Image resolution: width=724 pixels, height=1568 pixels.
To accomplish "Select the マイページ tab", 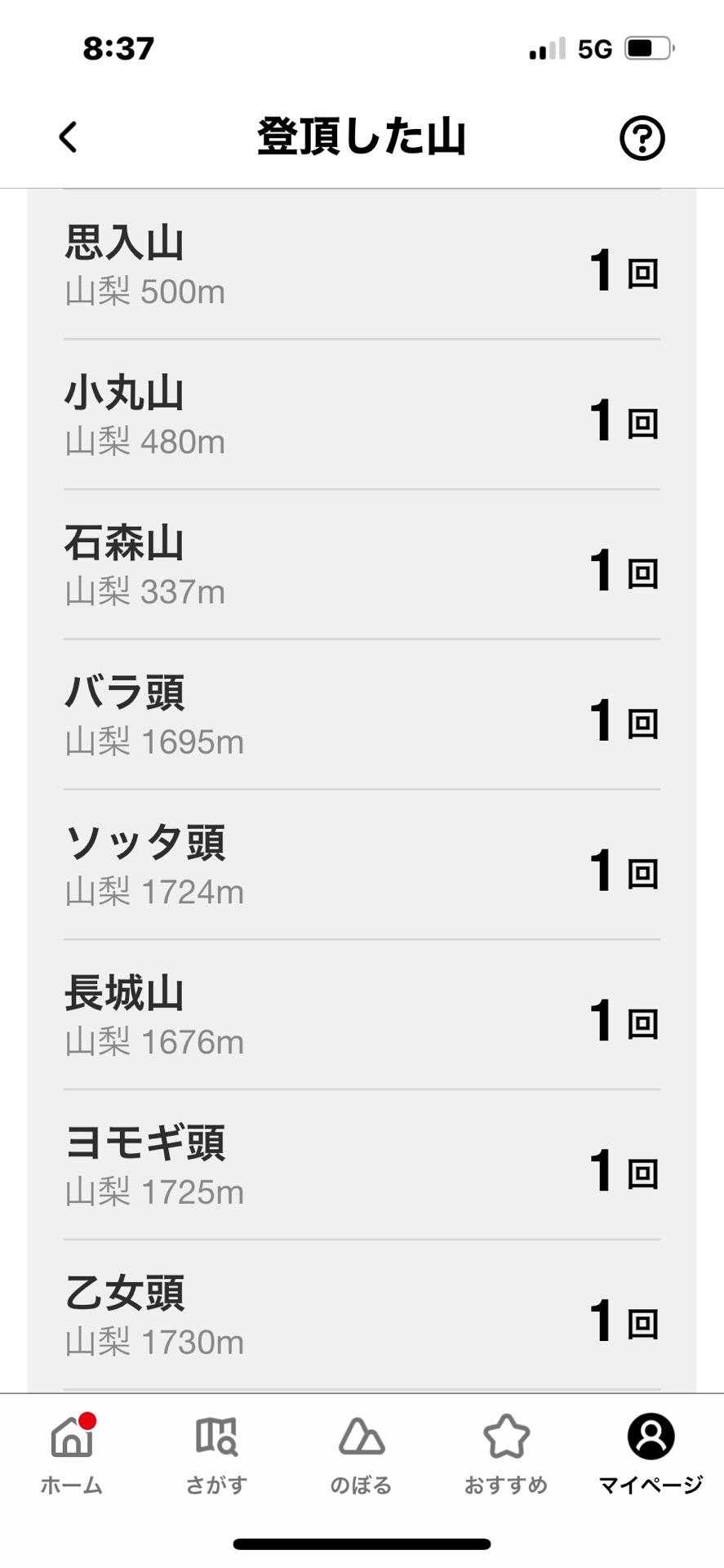I will [651, 1455].
